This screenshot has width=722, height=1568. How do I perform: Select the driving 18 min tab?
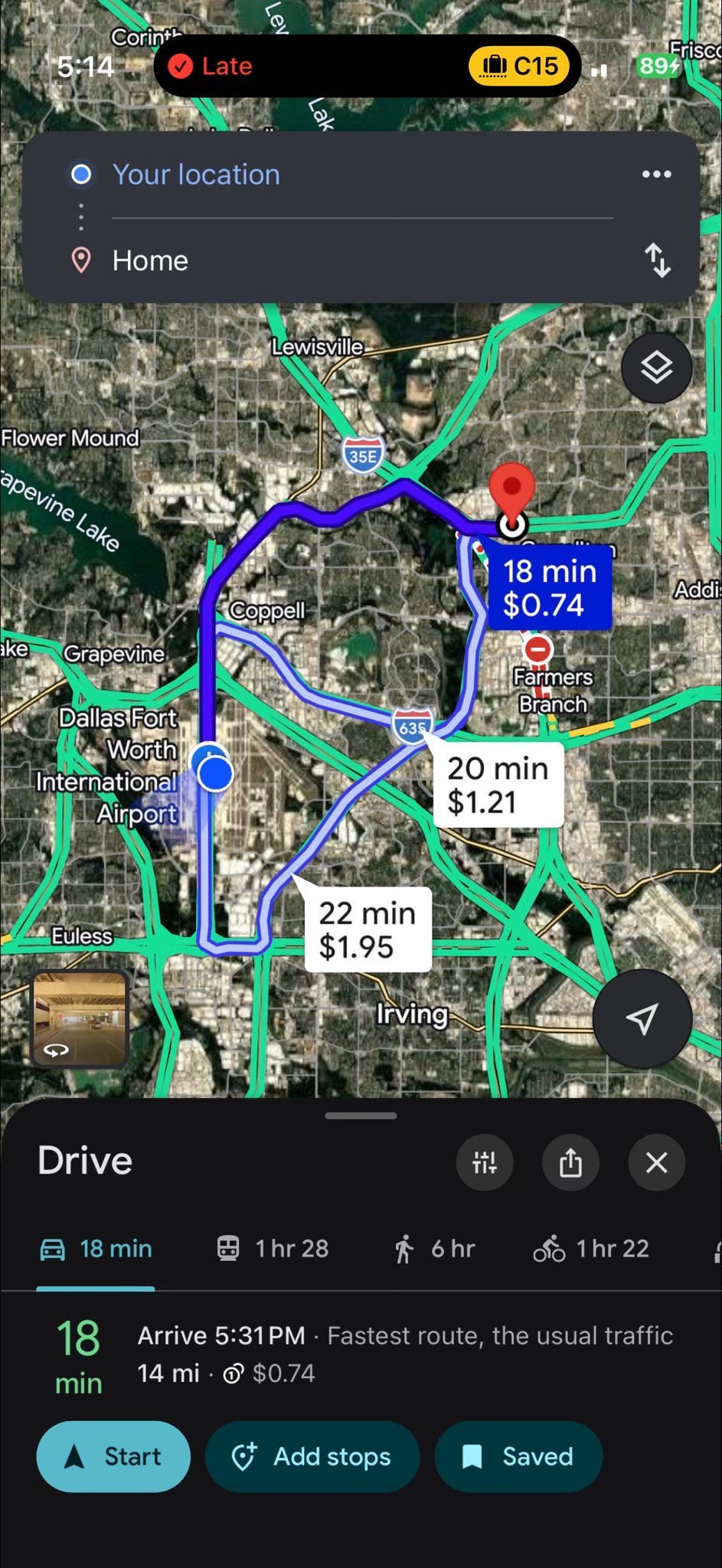96,1249
